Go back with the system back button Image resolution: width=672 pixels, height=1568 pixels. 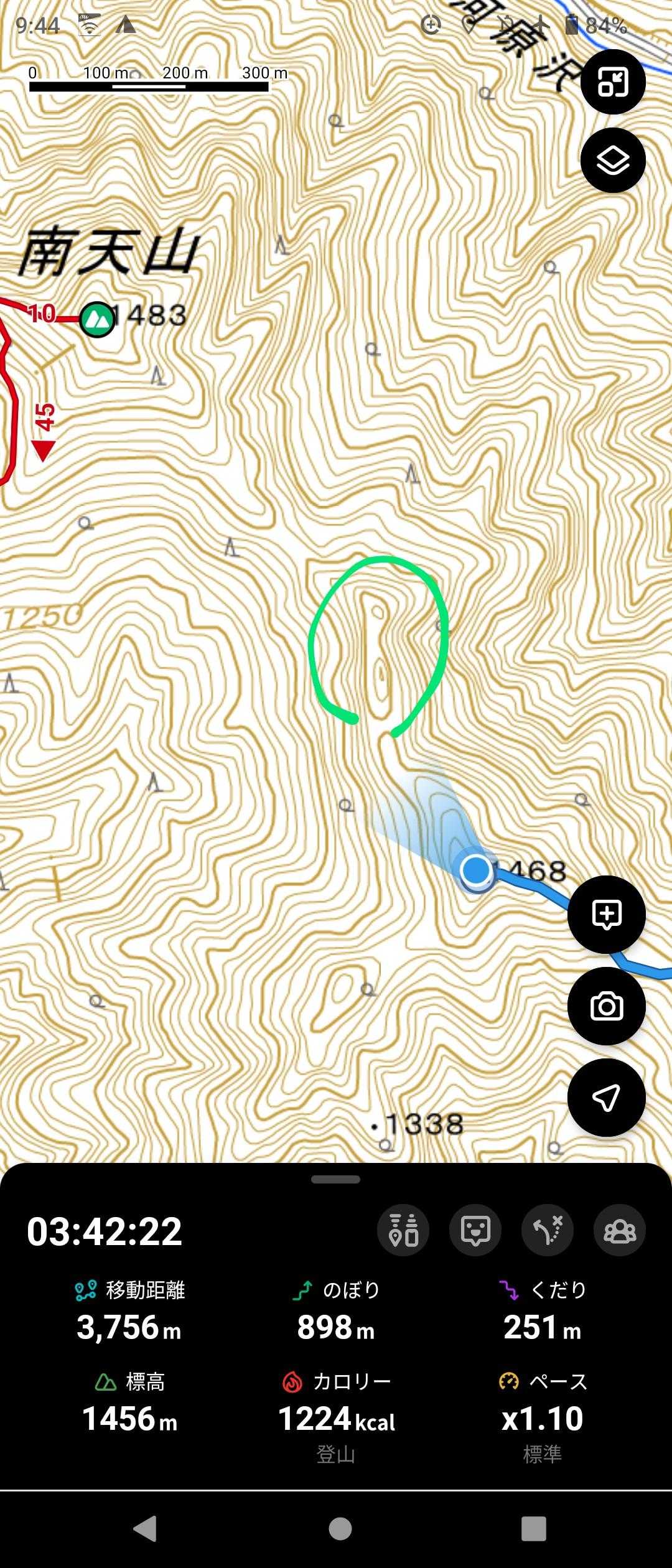click(146, 1528)
